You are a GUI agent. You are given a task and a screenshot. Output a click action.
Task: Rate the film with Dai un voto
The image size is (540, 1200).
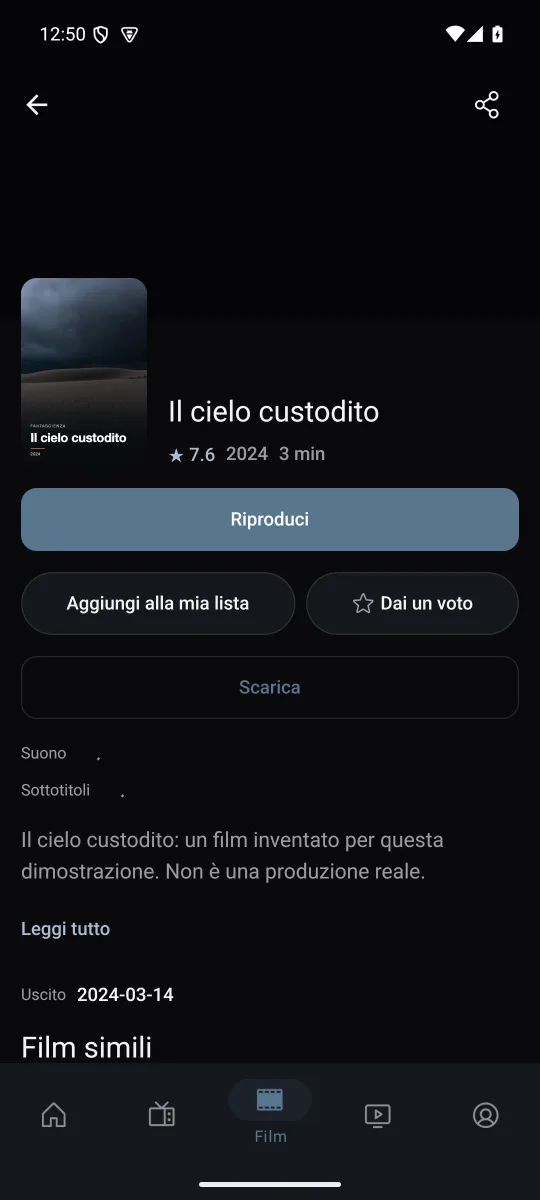412,603
